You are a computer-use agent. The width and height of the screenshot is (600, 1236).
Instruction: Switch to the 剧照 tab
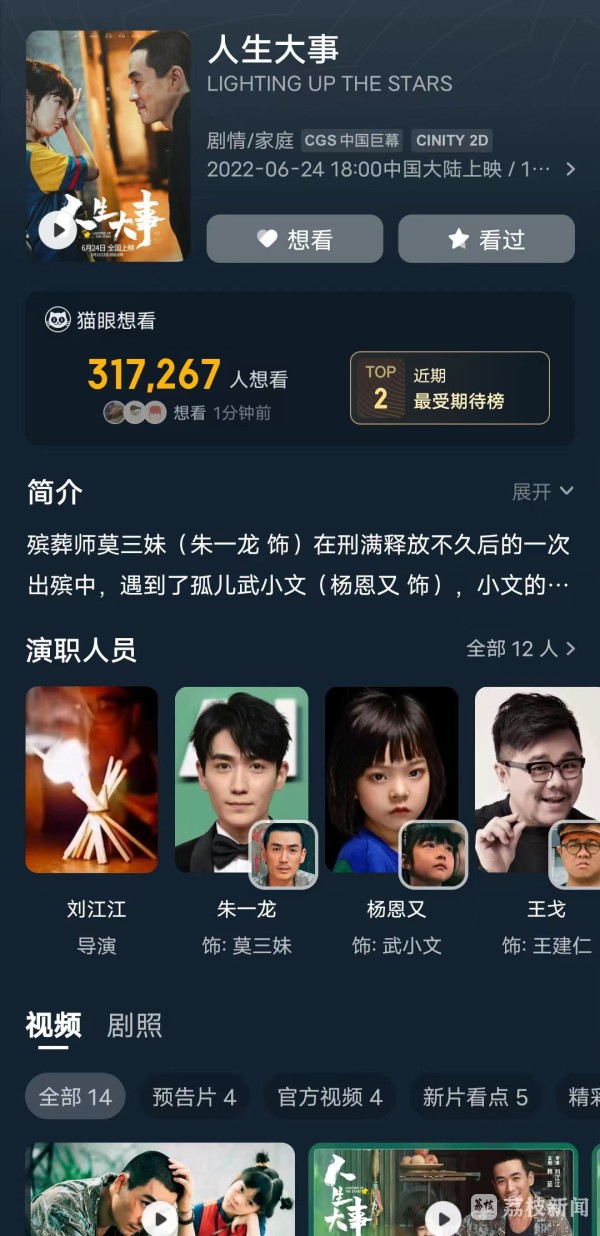pyautogui.click(x=134, y=1026)
